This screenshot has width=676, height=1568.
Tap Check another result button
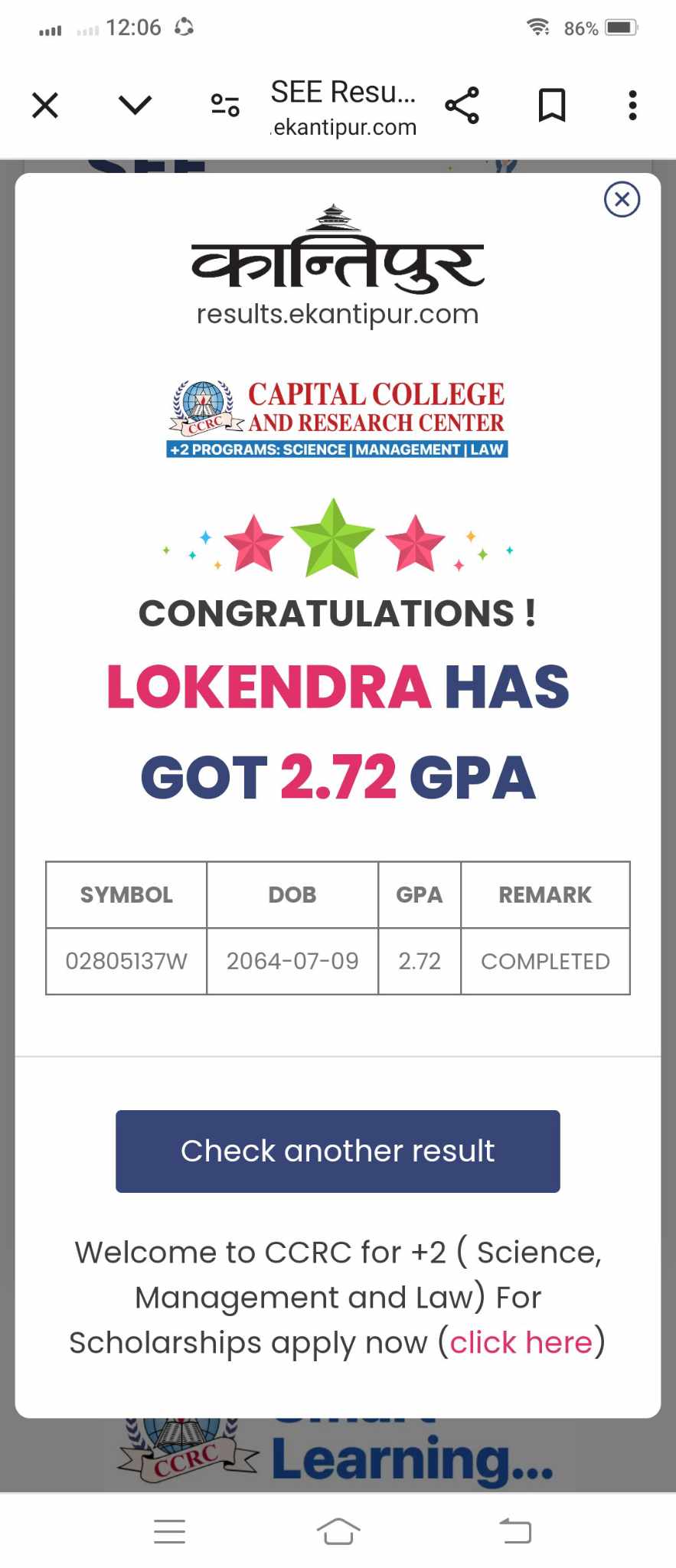(338, 1151)
